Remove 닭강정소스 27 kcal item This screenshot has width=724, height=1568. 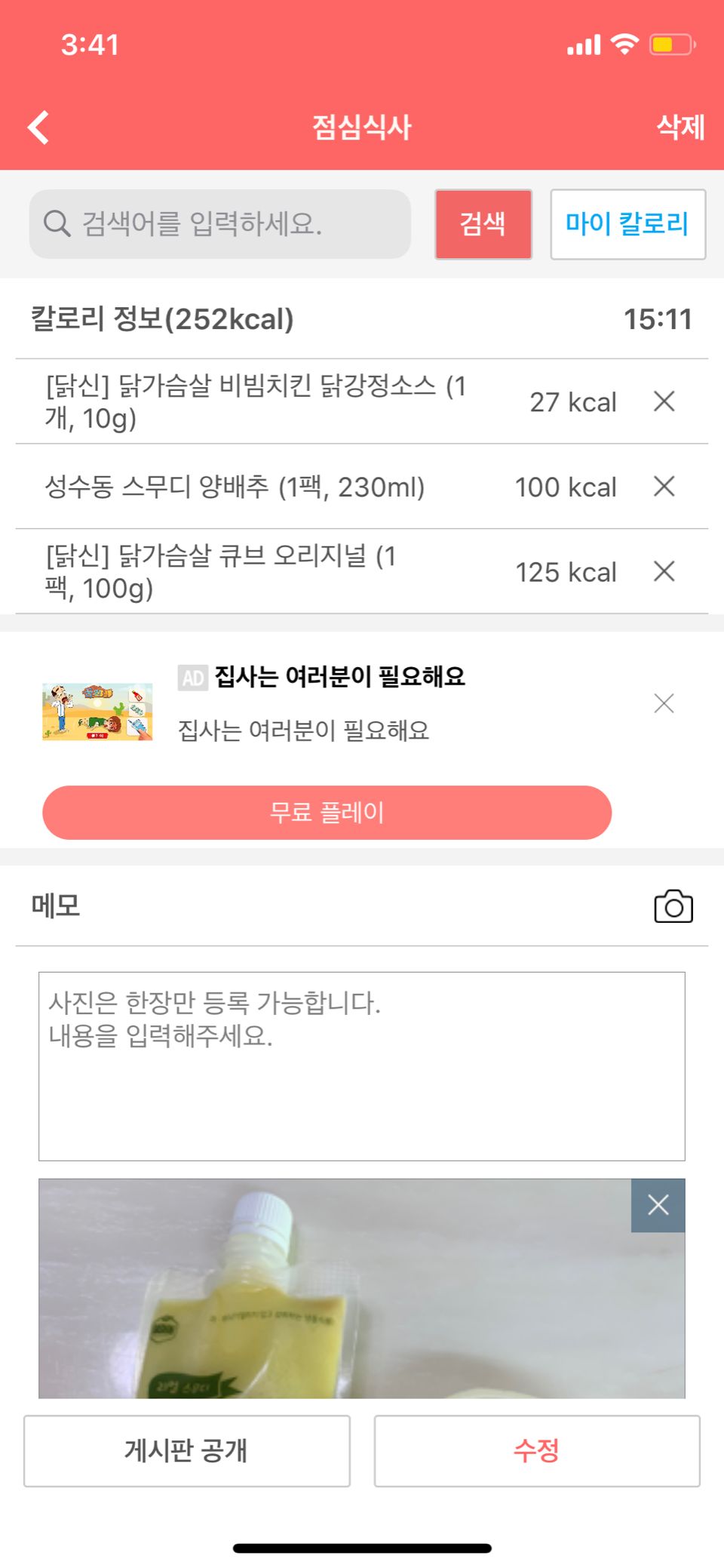pos(664,401)
